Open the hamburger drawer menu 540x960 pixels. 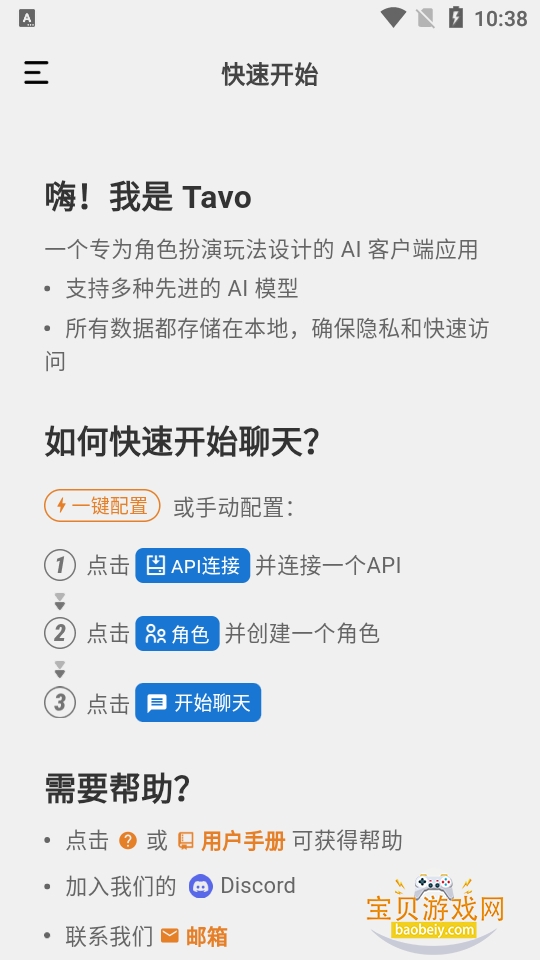[36, 73]
